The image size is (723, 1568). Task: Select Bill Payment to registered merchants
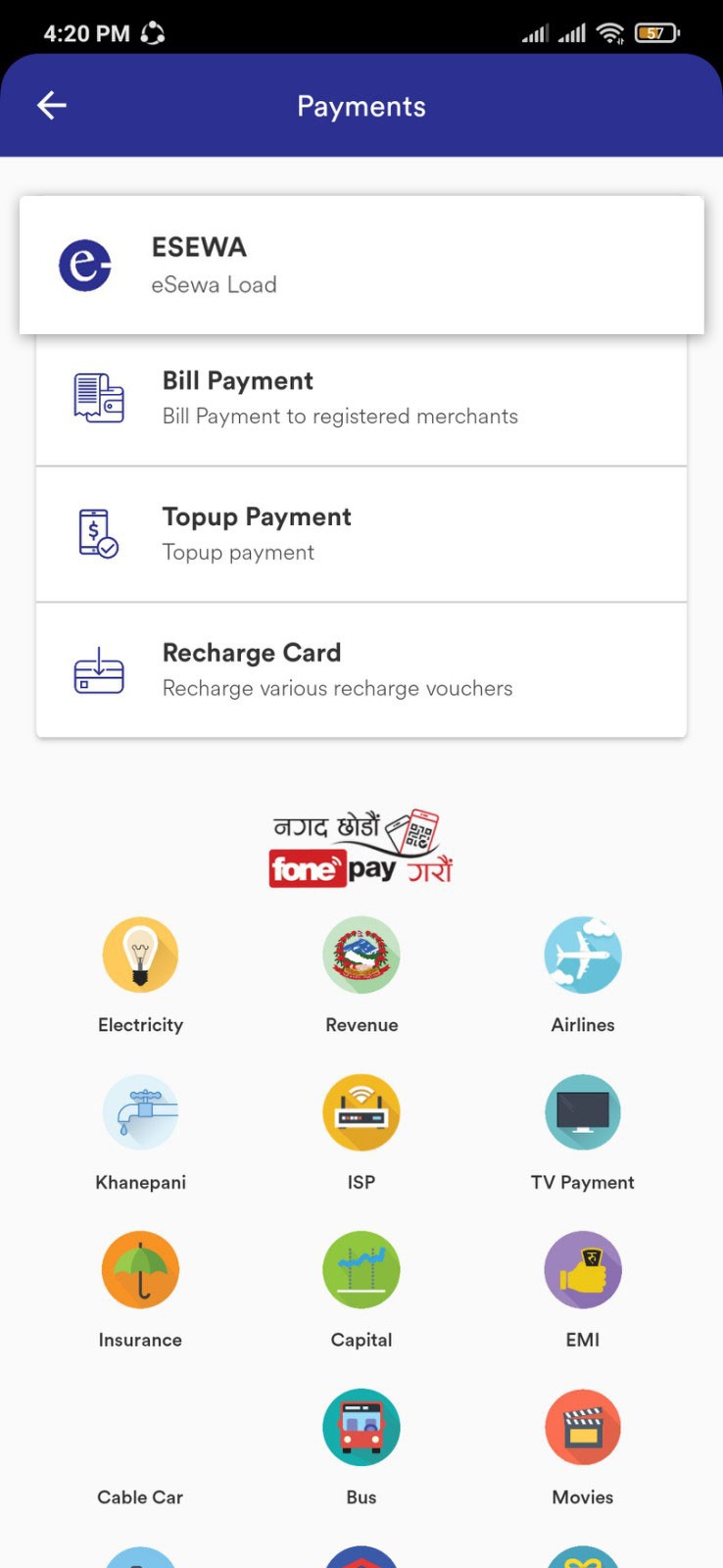361,397
